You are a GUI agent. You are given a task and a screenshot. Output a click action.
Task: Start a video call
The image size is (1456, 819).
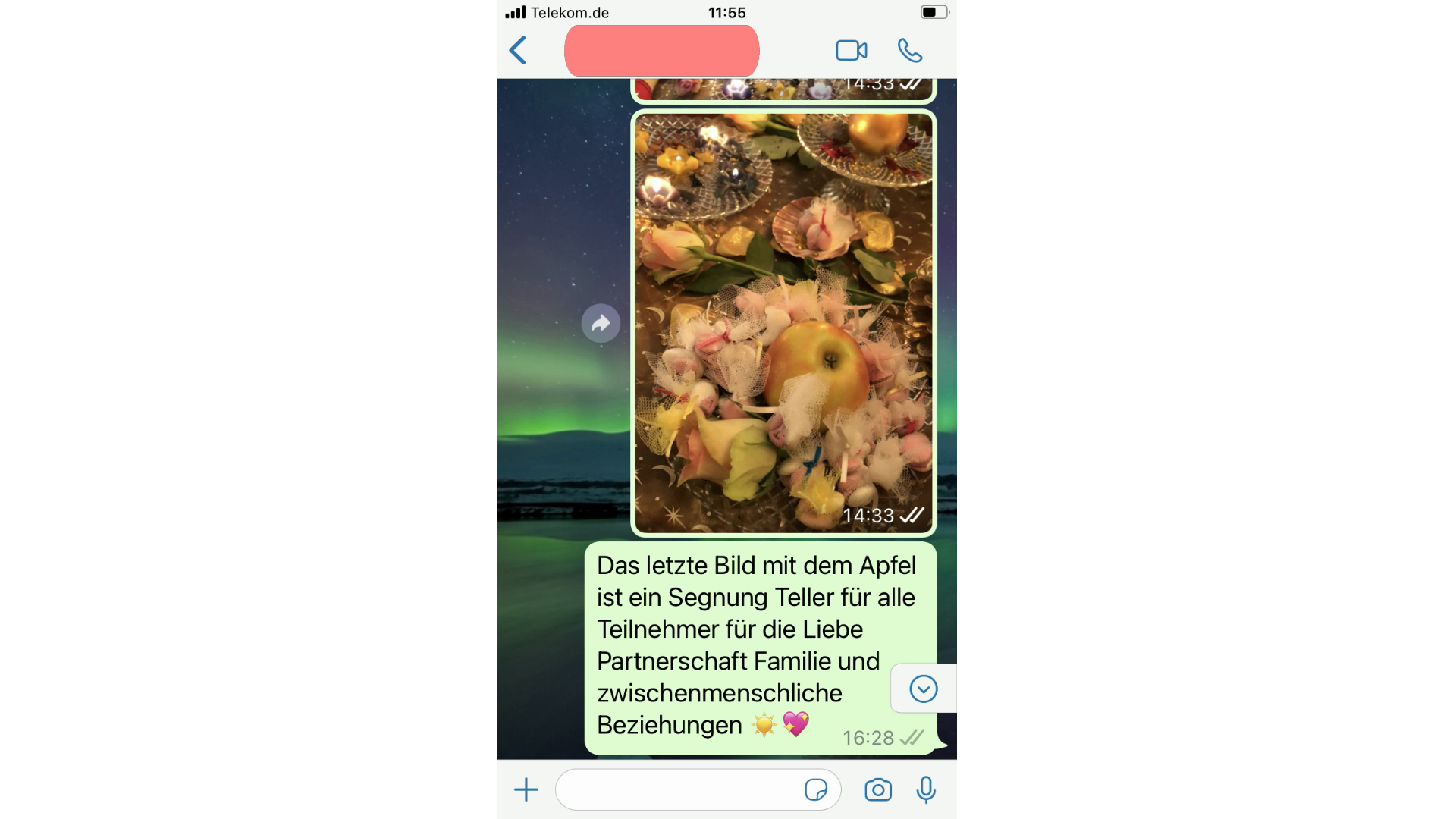point(851,51)
